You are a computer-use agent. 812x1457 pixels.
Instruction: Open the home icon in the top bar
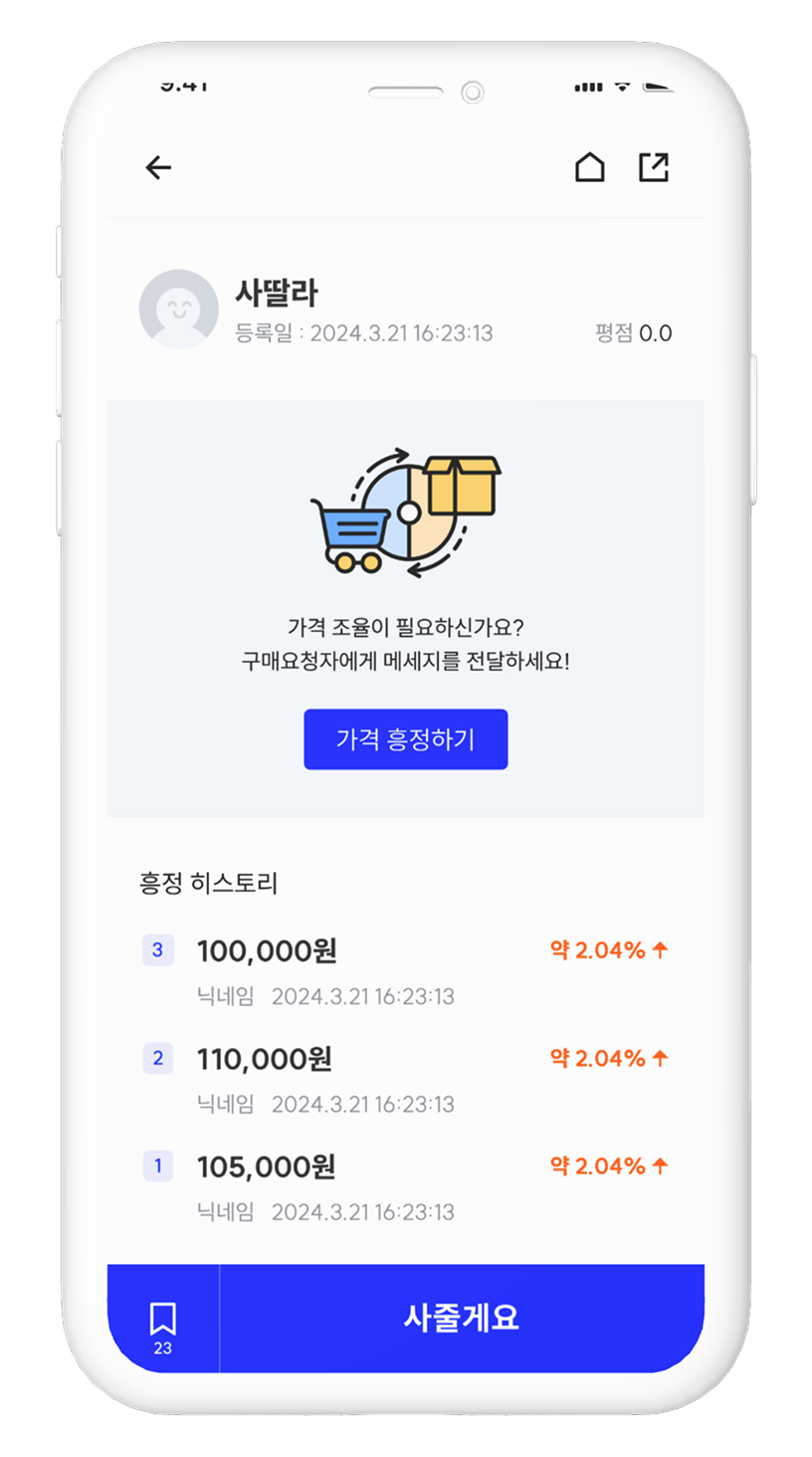pos(590,167)
